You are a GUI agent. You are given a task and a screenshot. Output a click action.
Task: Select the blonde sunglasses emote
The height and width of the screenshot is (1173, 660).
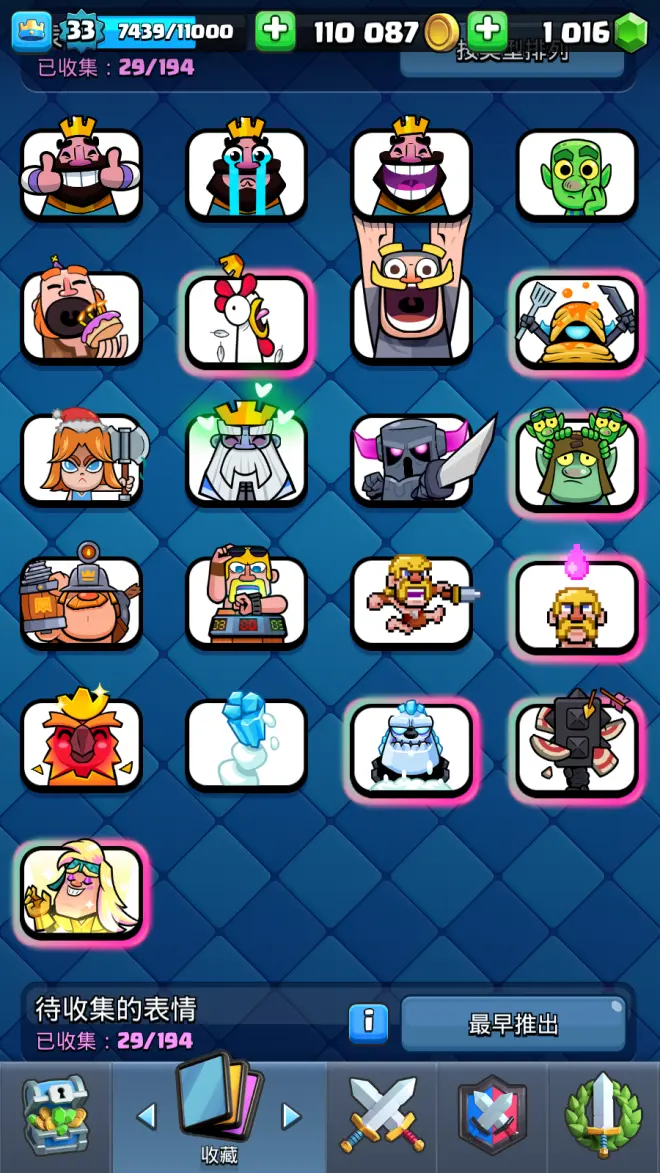point(82,892)
